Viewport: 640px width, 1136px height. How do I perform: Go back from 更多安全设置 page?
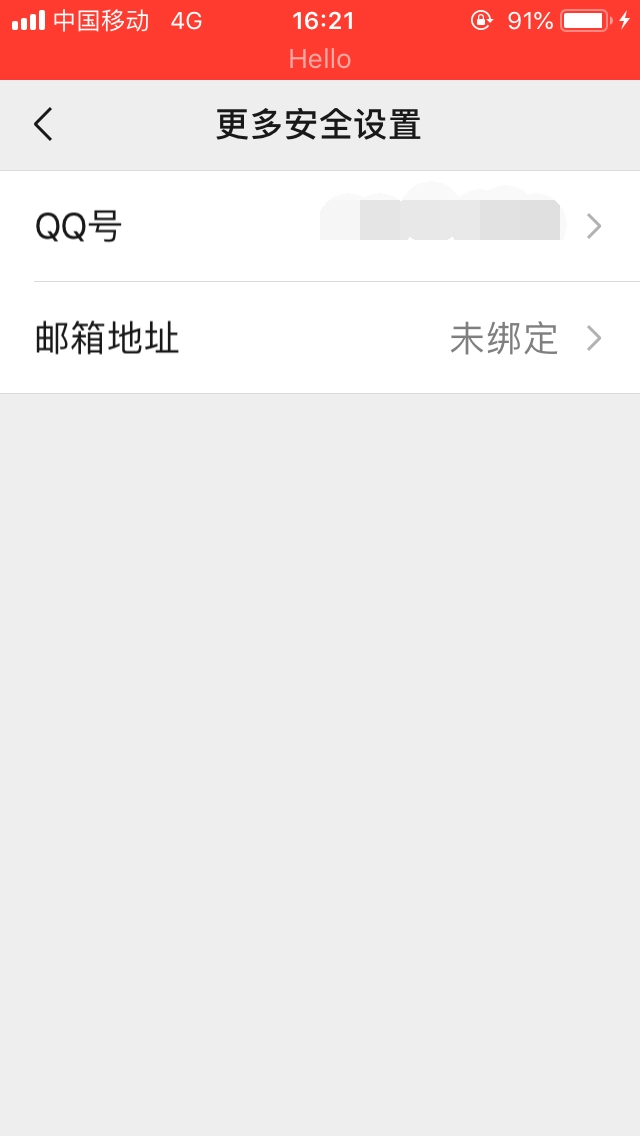pos(43,125)
